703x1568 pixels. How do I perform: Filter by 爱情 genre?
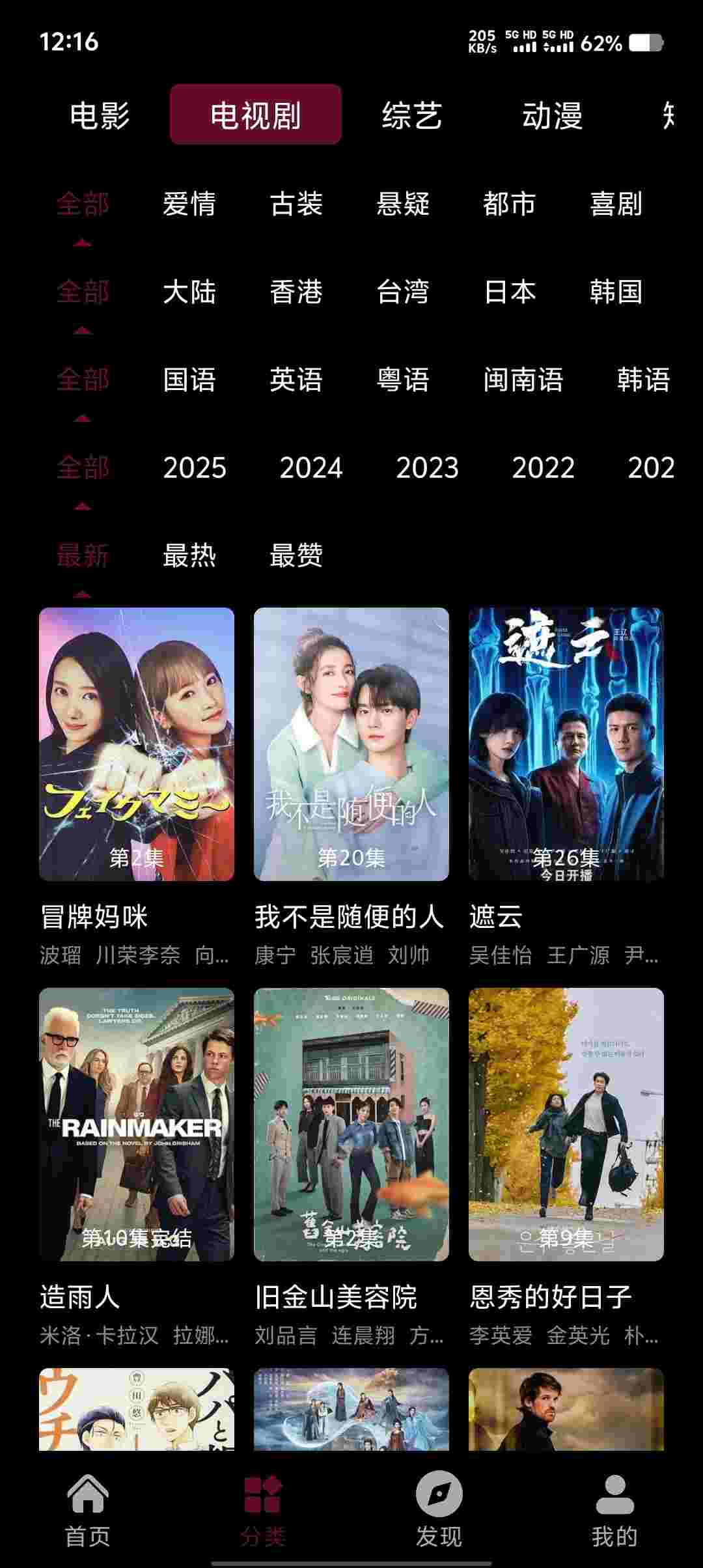click(189, 204)
